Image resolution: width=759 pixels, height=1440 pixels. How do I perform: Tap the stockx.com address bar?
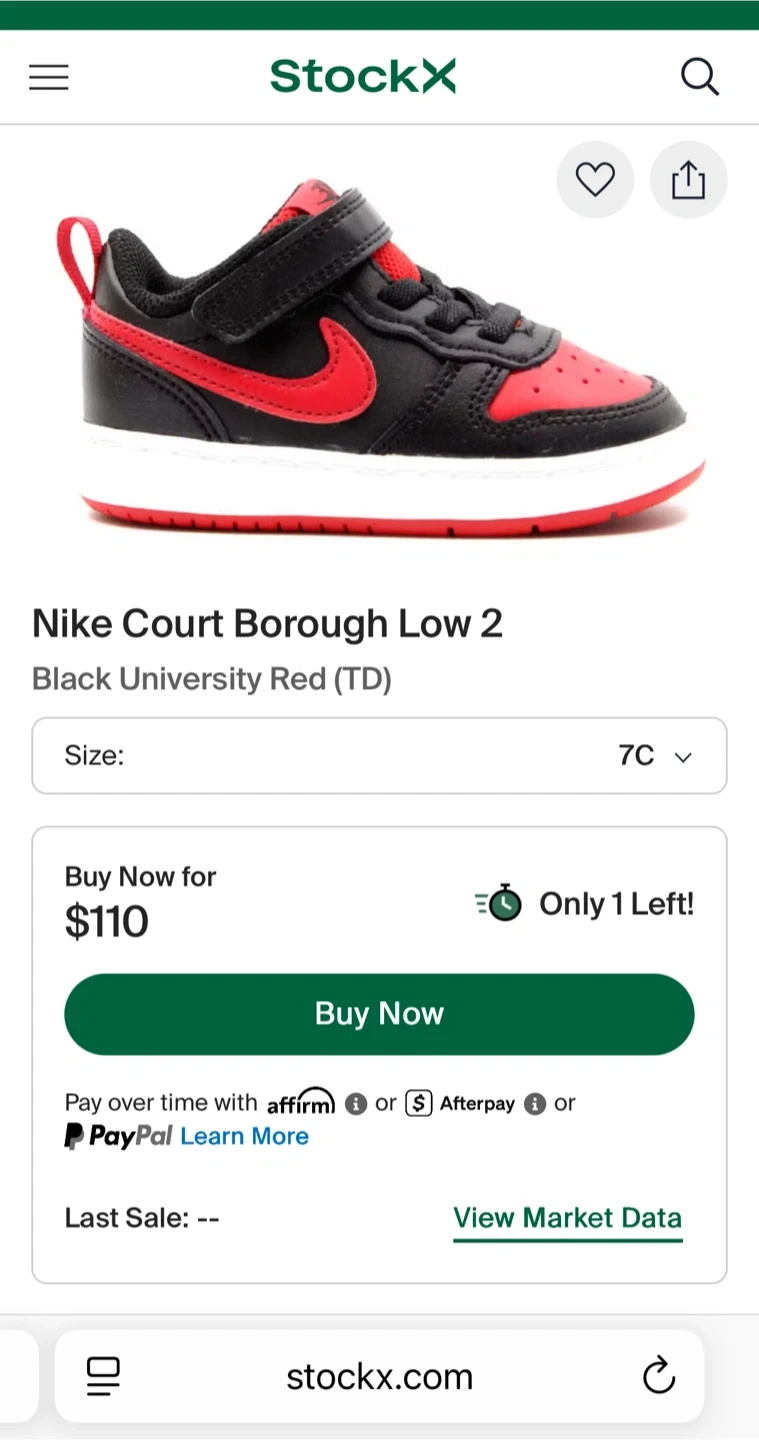pyautogui.click(x=379, y=1377)
